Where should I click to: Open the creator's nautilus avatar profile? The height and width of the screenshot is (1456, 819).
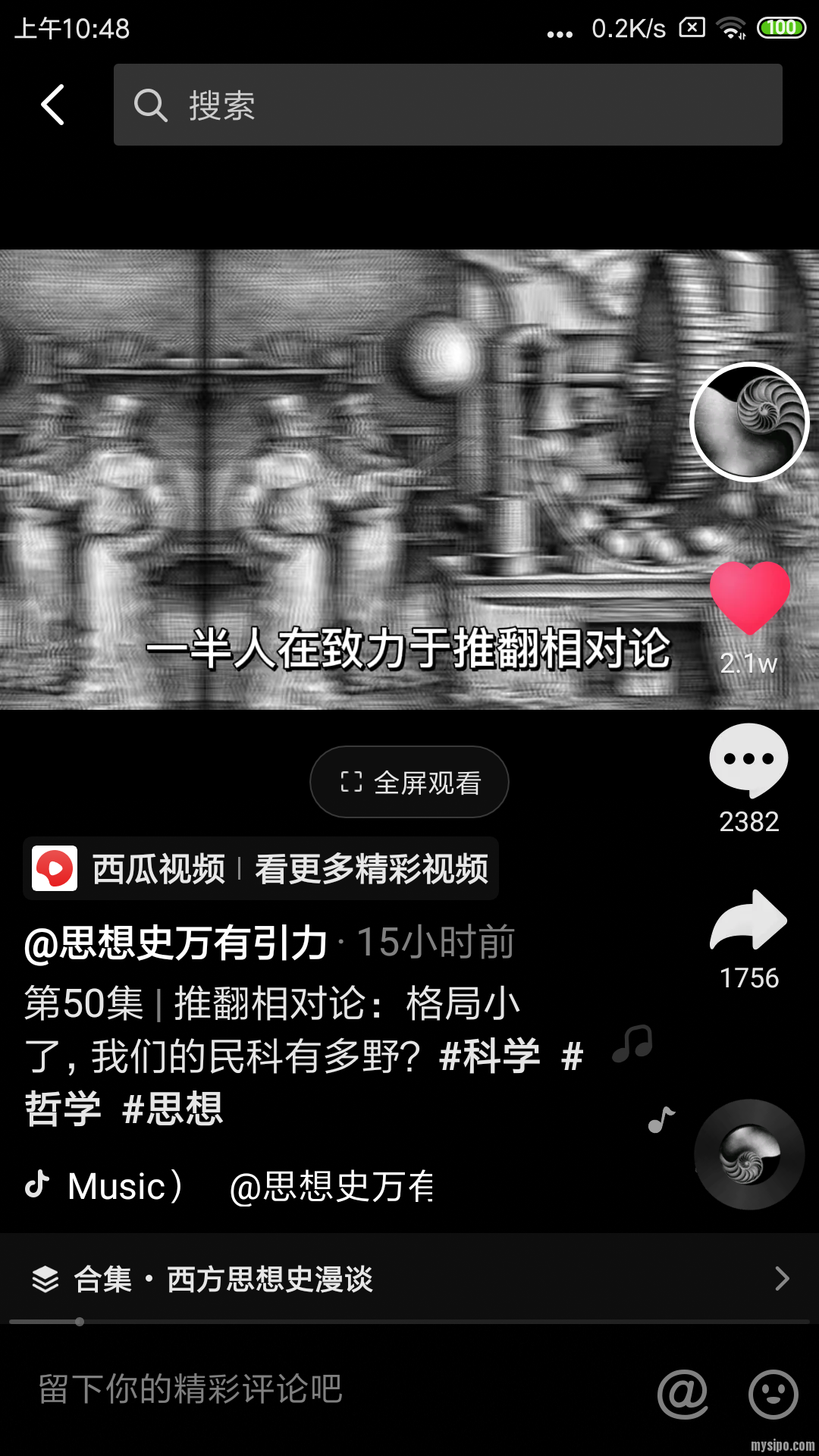(x=749, y=422)
